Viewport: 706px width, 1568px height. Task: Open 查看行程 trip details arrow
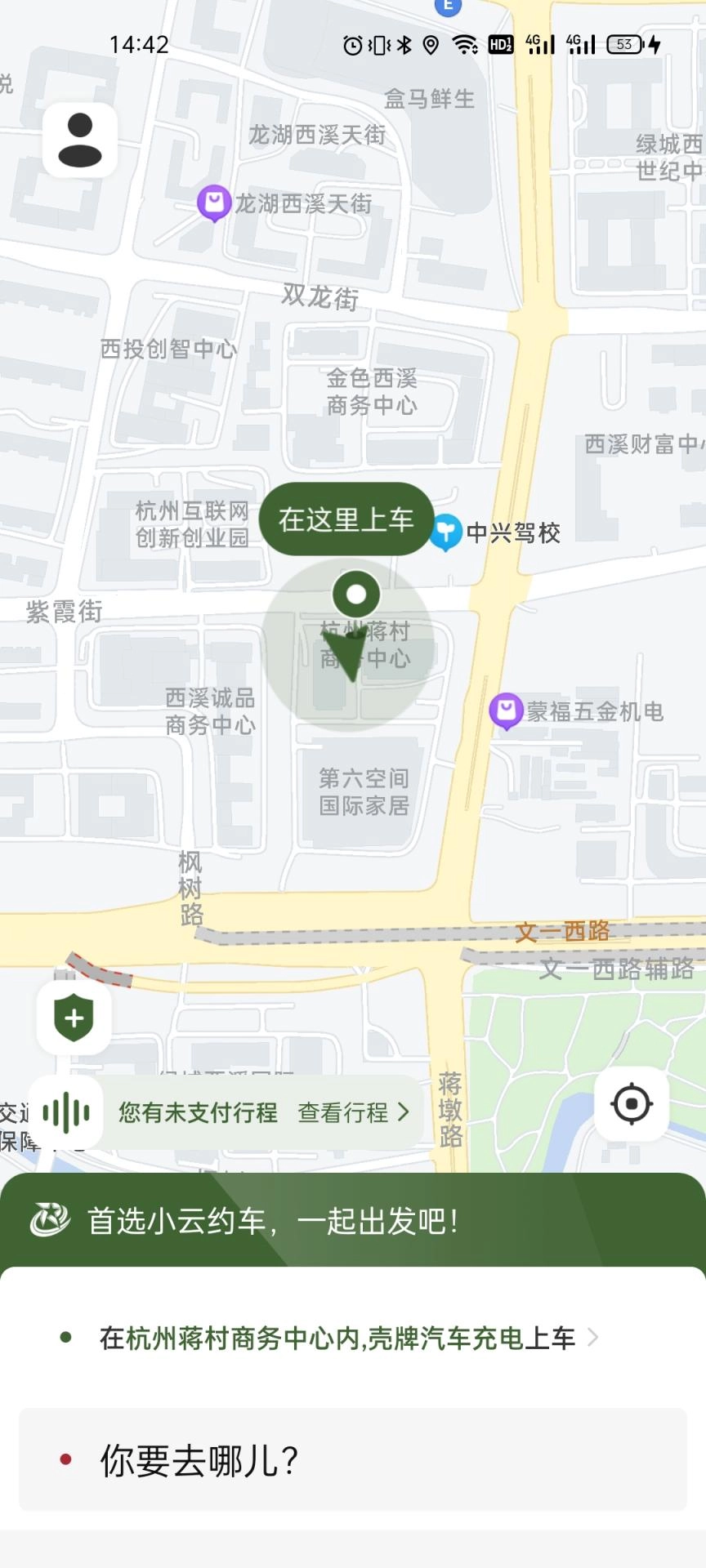[401, 1111]
